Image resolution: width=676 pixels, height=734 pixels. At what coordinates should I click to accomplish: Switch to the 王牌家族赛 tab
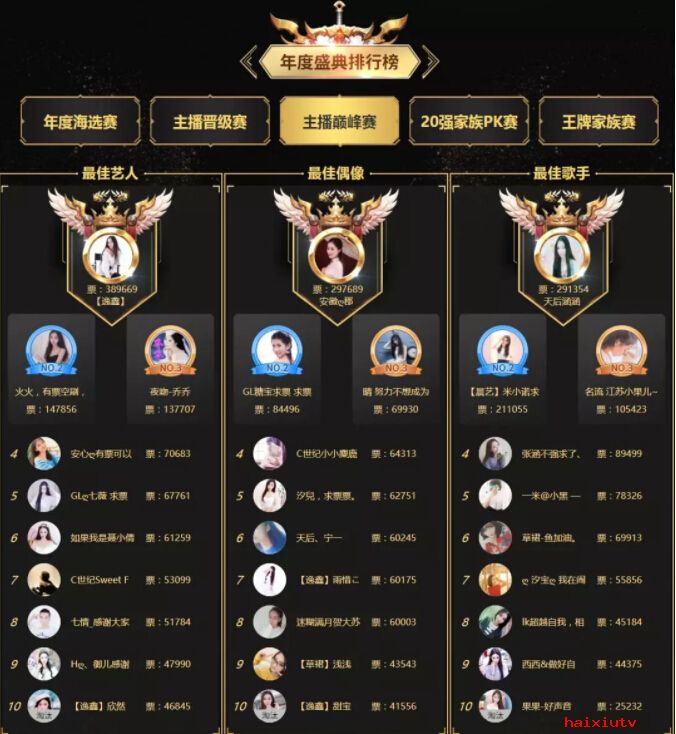[598, 122]
